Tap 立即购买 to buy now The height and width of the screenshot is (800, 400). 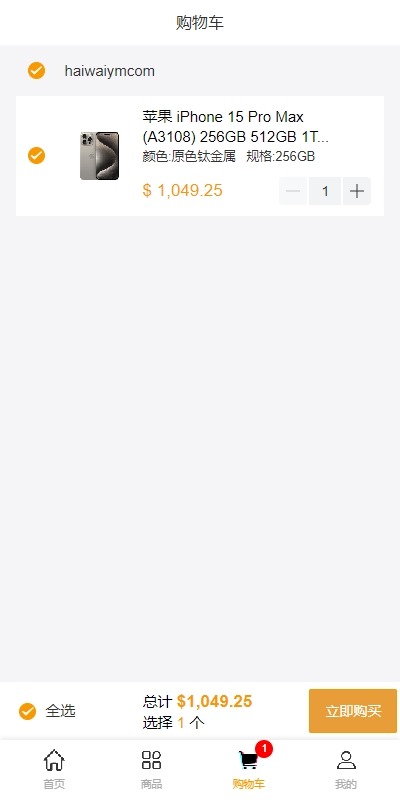point(353,711)
